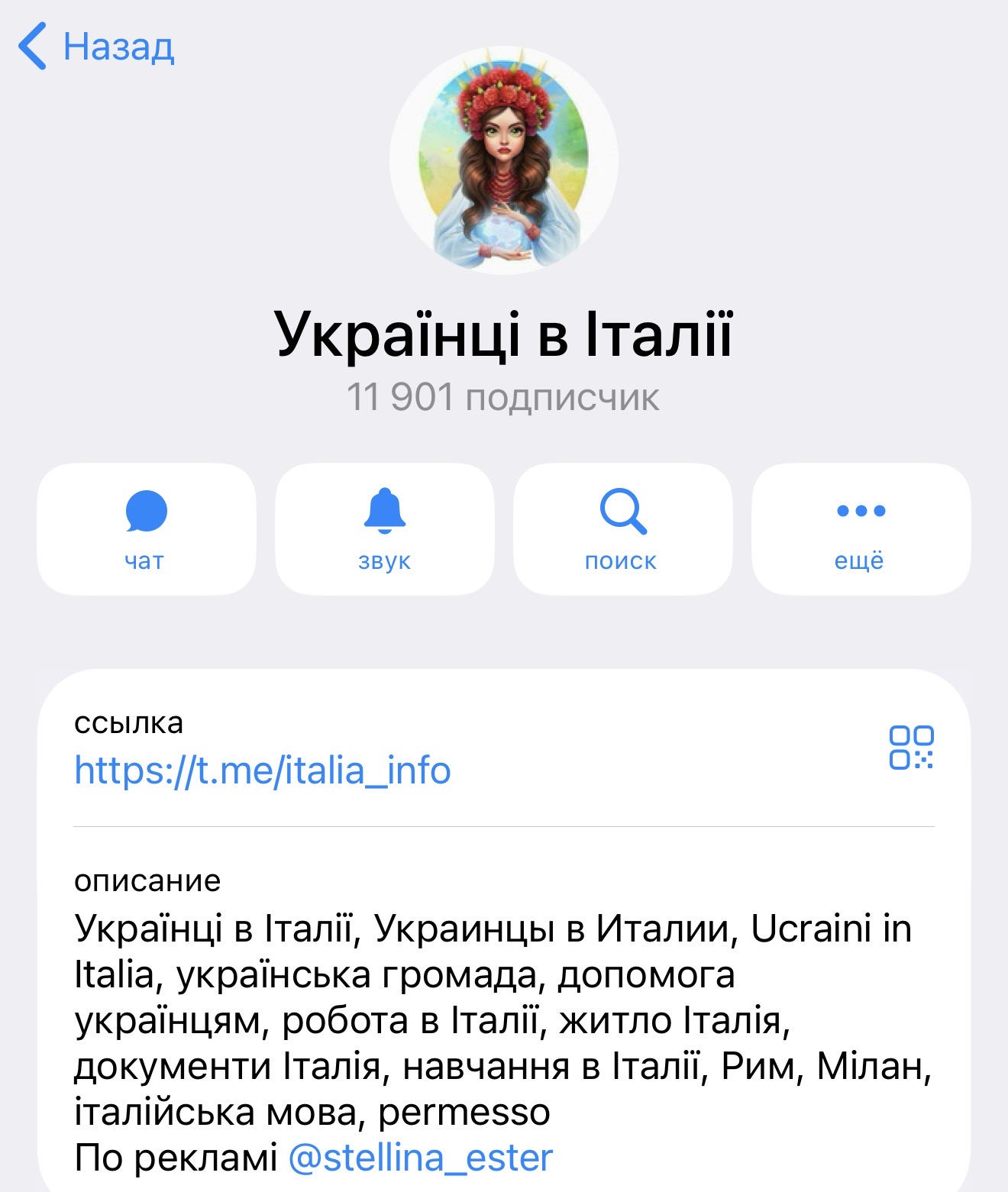The height and width of the screenshot is (1192, 1008).
Task: Open the ещё more options menu
Action: 861,528
